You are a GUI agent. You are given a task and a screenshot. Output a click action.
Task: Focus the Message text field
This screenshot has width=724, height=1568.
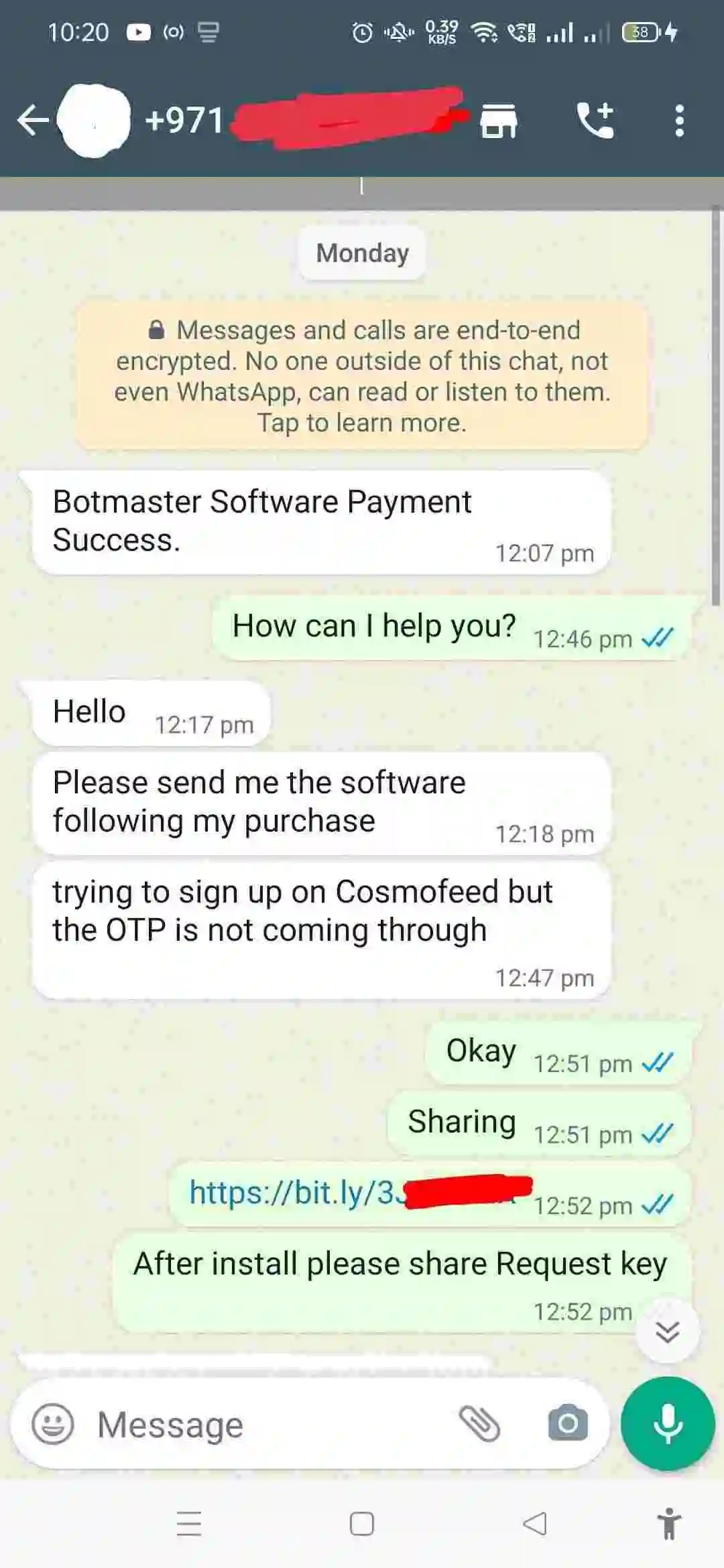pyautogui.click(x=268, y=1425)
